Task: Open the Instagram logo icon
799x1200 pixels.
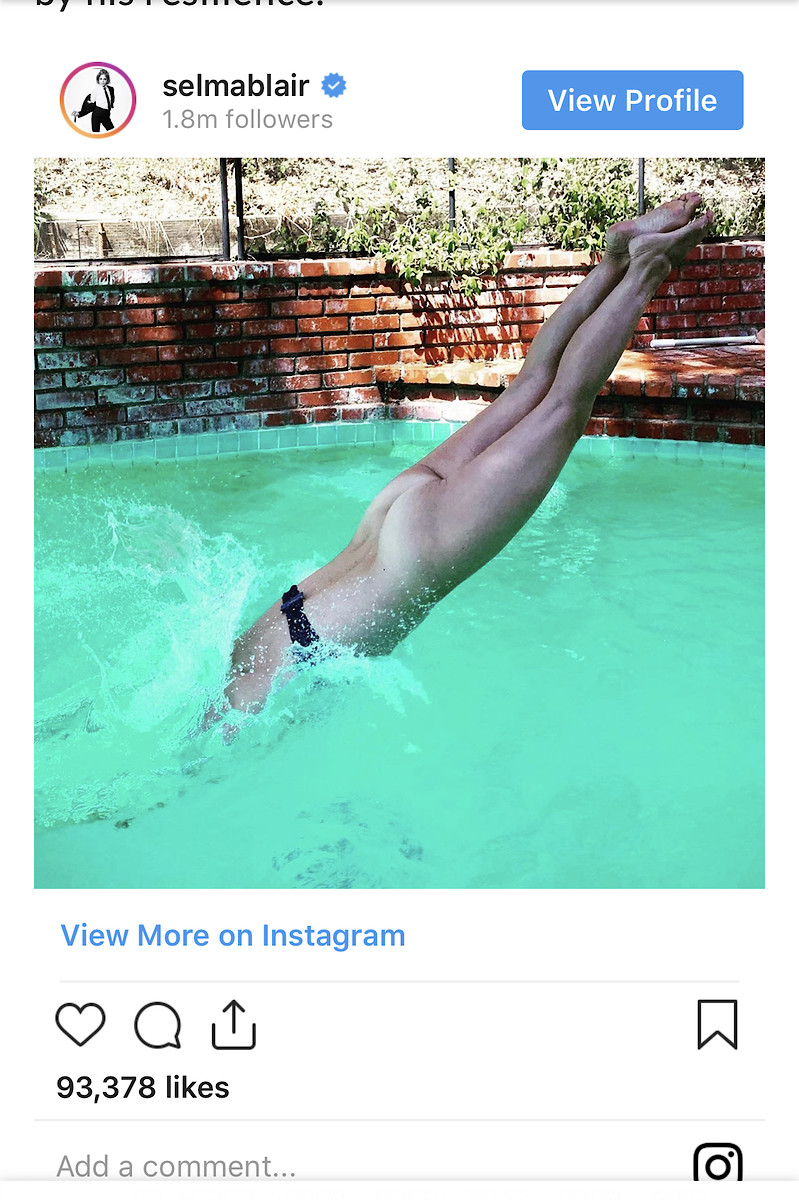Action: click(717, 1166)
